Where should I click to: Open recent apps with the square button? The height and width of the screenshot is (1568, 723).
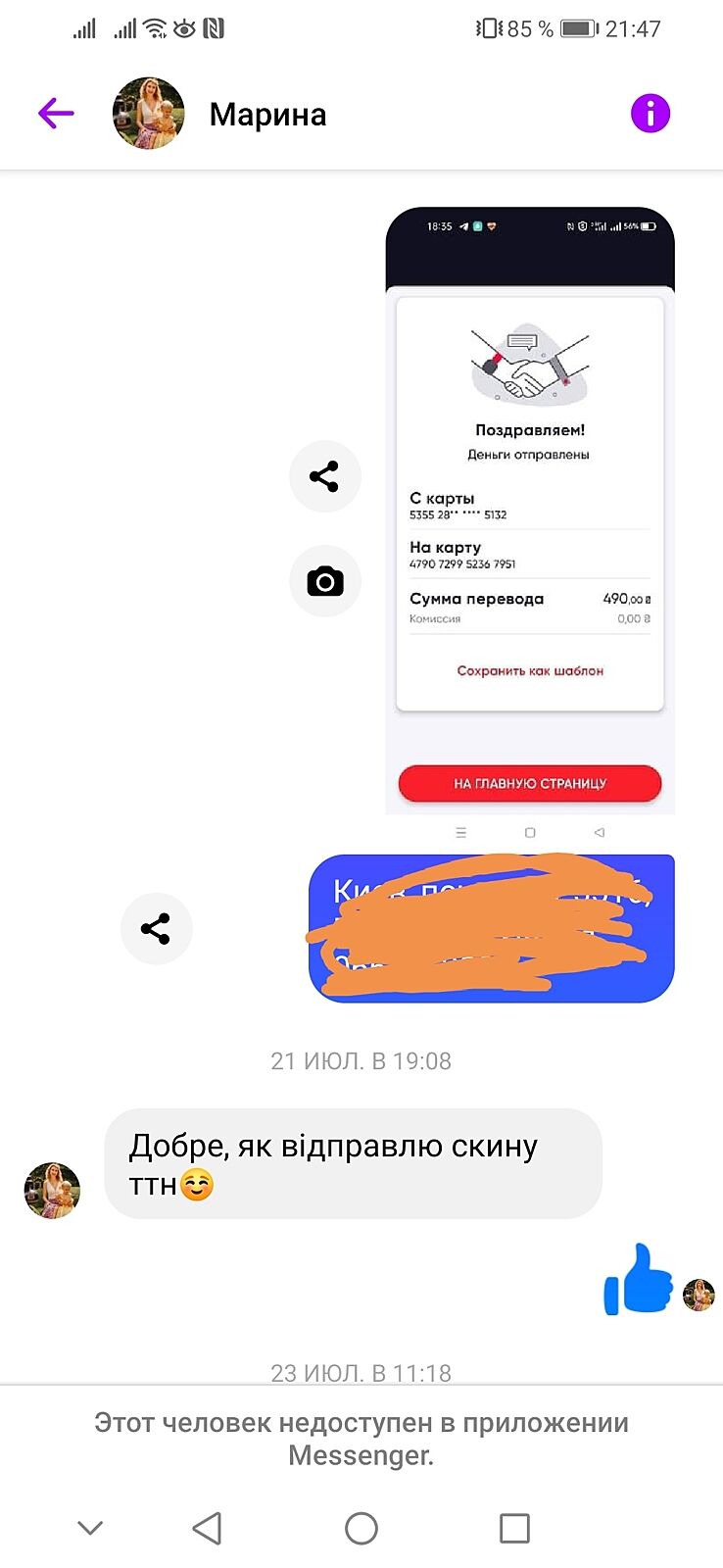click(x=514, y=1528)
